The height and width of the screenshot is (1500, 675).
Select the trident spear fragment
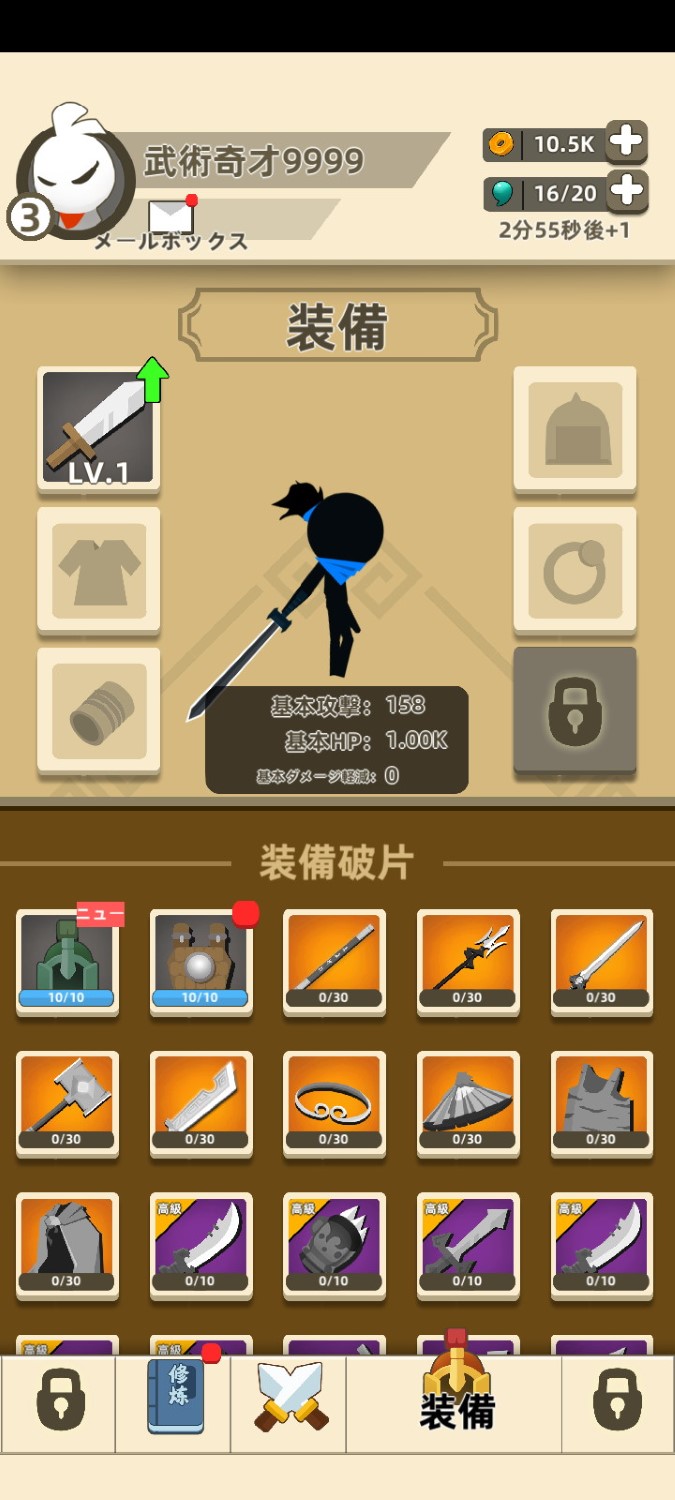(x=468, y=962)
